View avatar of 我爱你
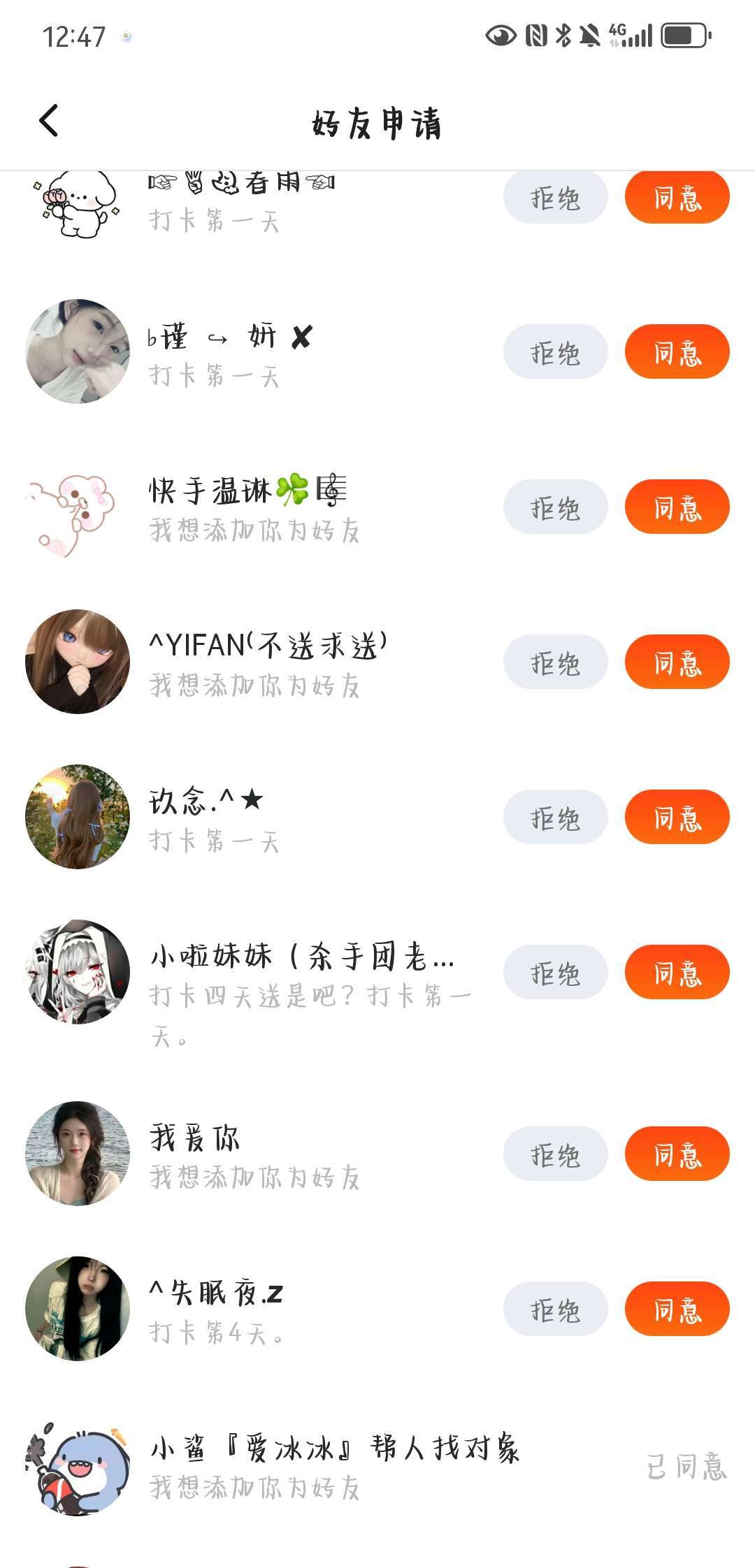The width and height of the screenshot is (755, 1568). tap(78, 1154)
